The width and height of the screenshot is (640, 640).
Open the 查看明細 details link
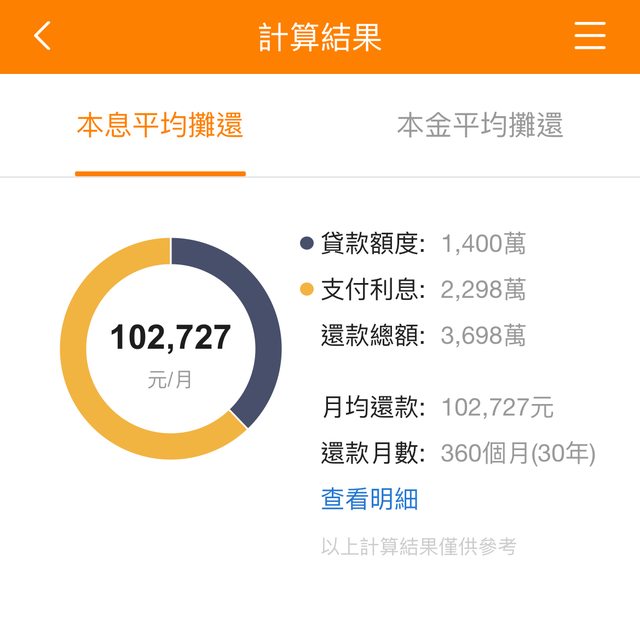pos(369,499)
